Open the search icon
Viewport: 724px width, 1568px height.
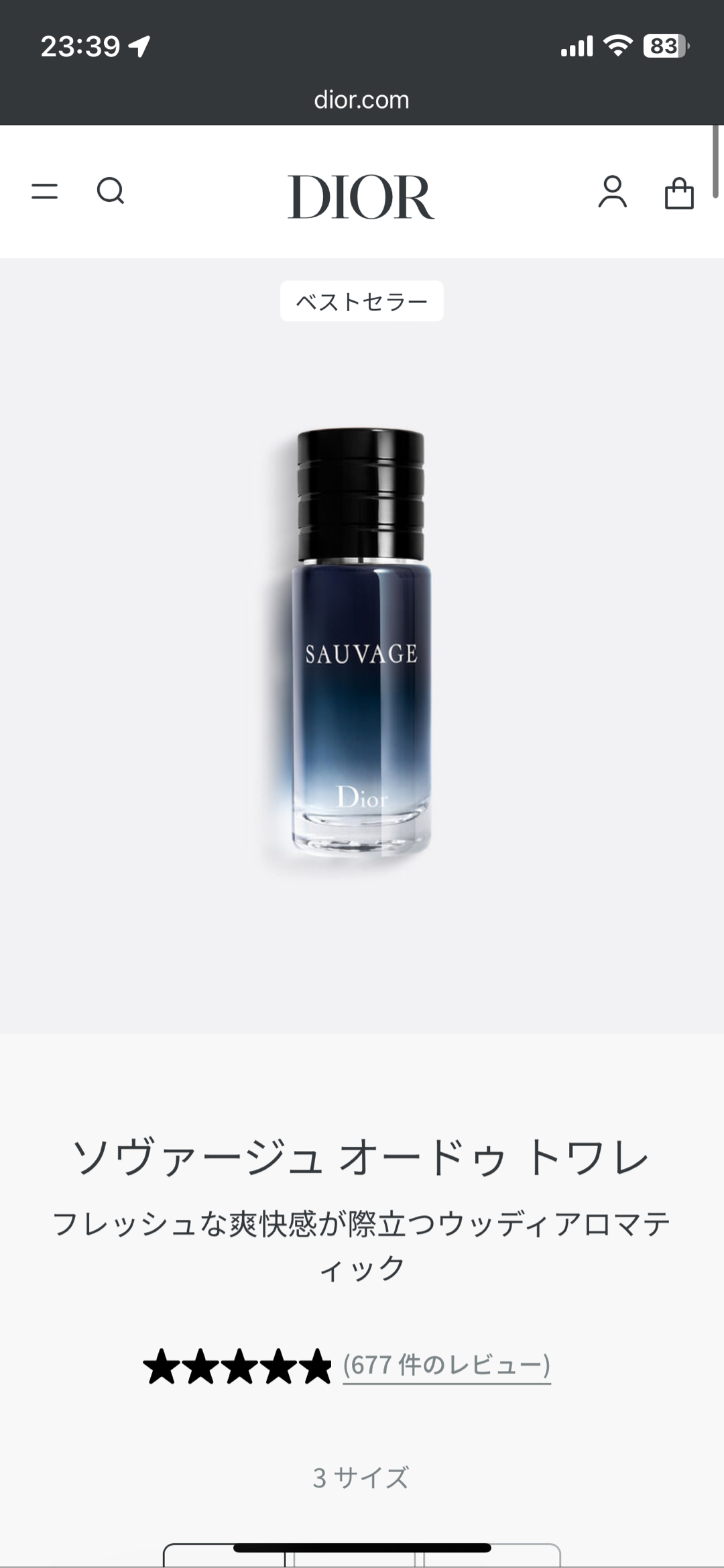[x=111, y=191]
